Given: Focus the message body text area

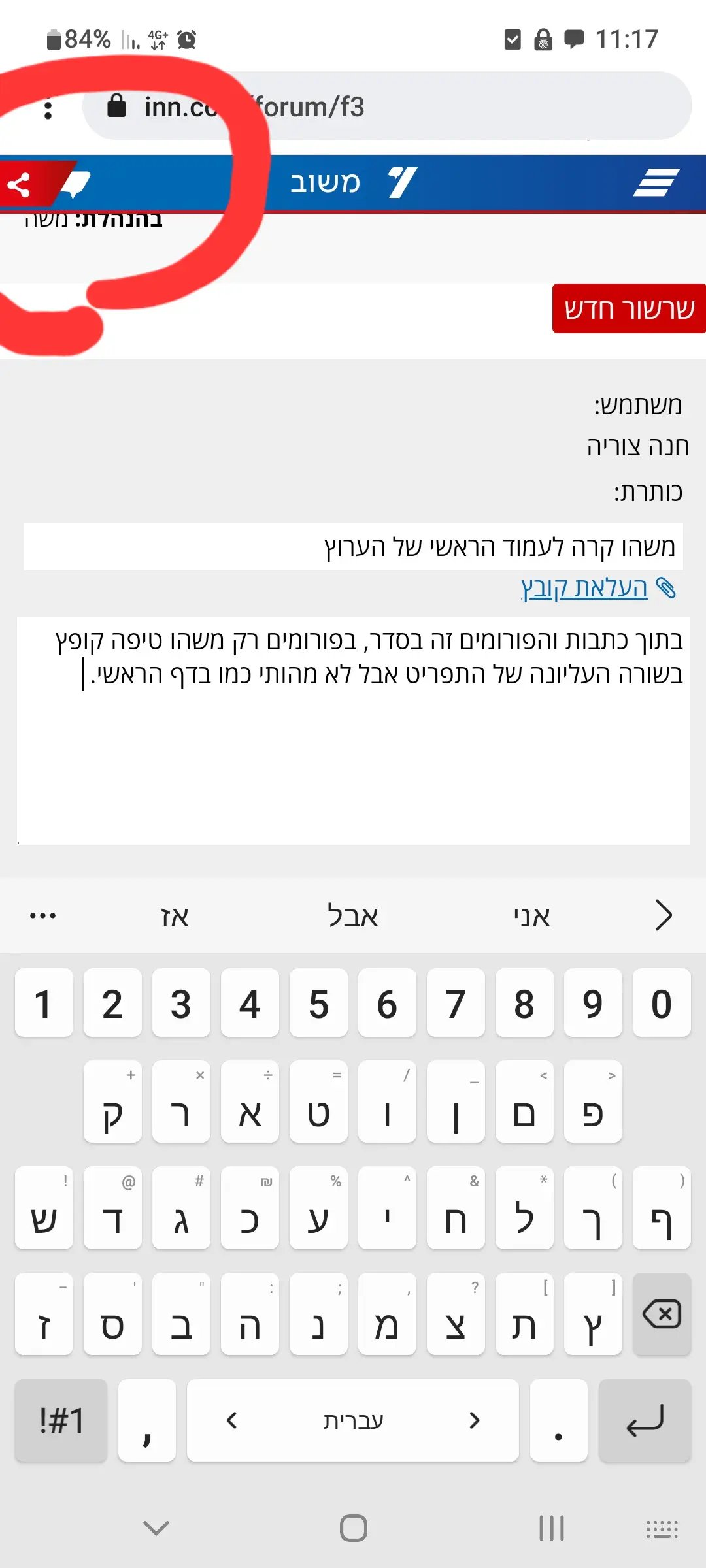Looking at the screenshot, I should tap(353, 751).
